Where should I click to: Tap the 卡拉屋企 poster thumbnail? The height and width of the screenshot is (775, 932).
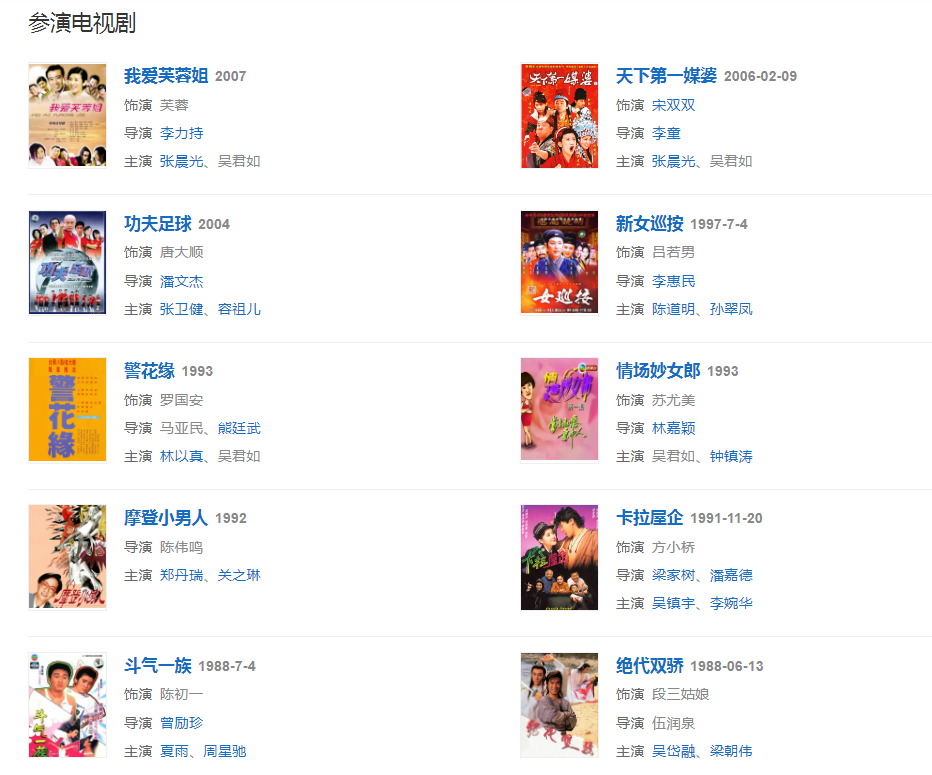click(559, 558)
